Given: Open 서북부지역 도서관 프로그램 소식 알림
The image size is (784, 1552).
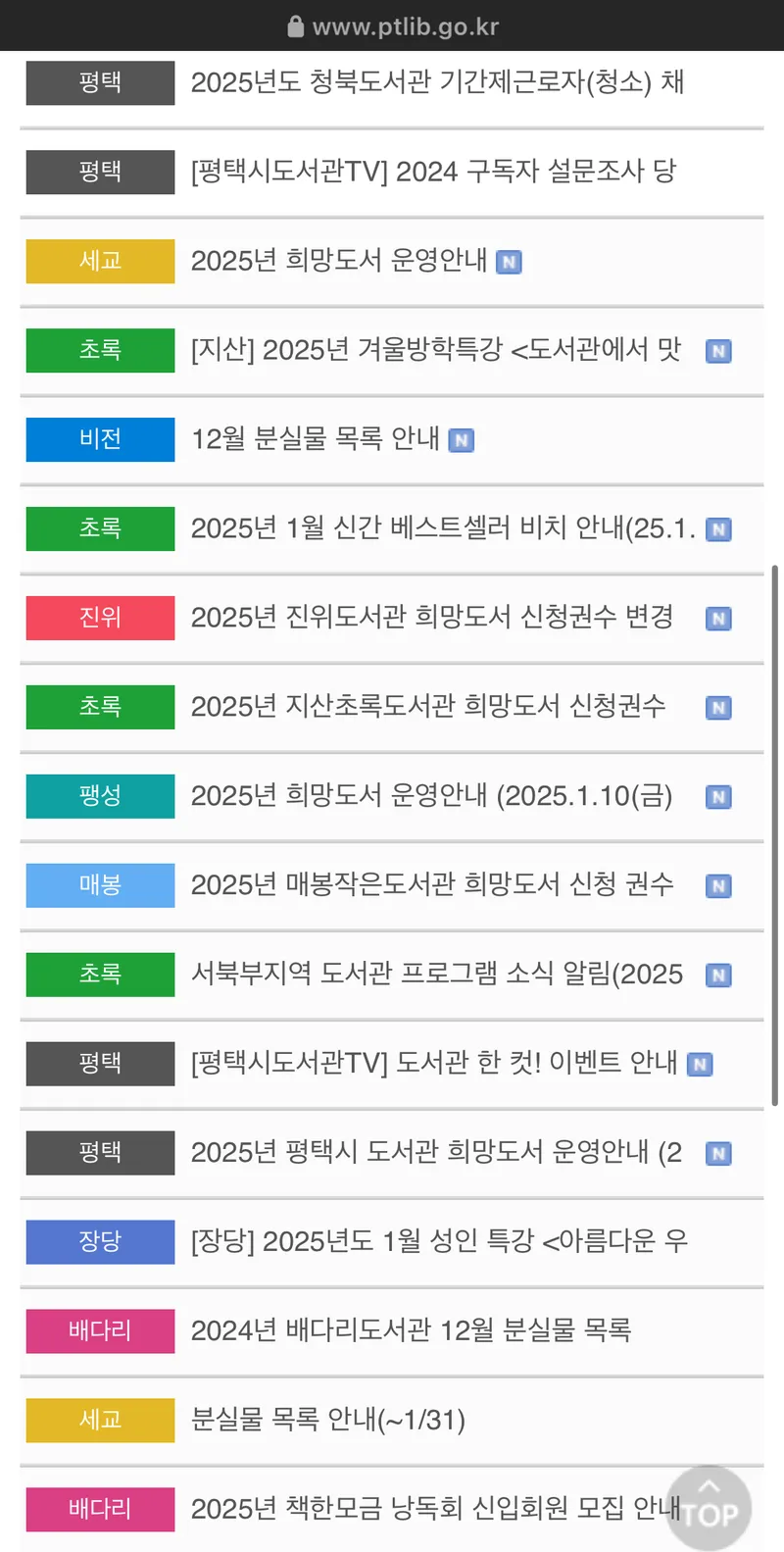Looking at the screenshot, I should click(x=436, y=975).
